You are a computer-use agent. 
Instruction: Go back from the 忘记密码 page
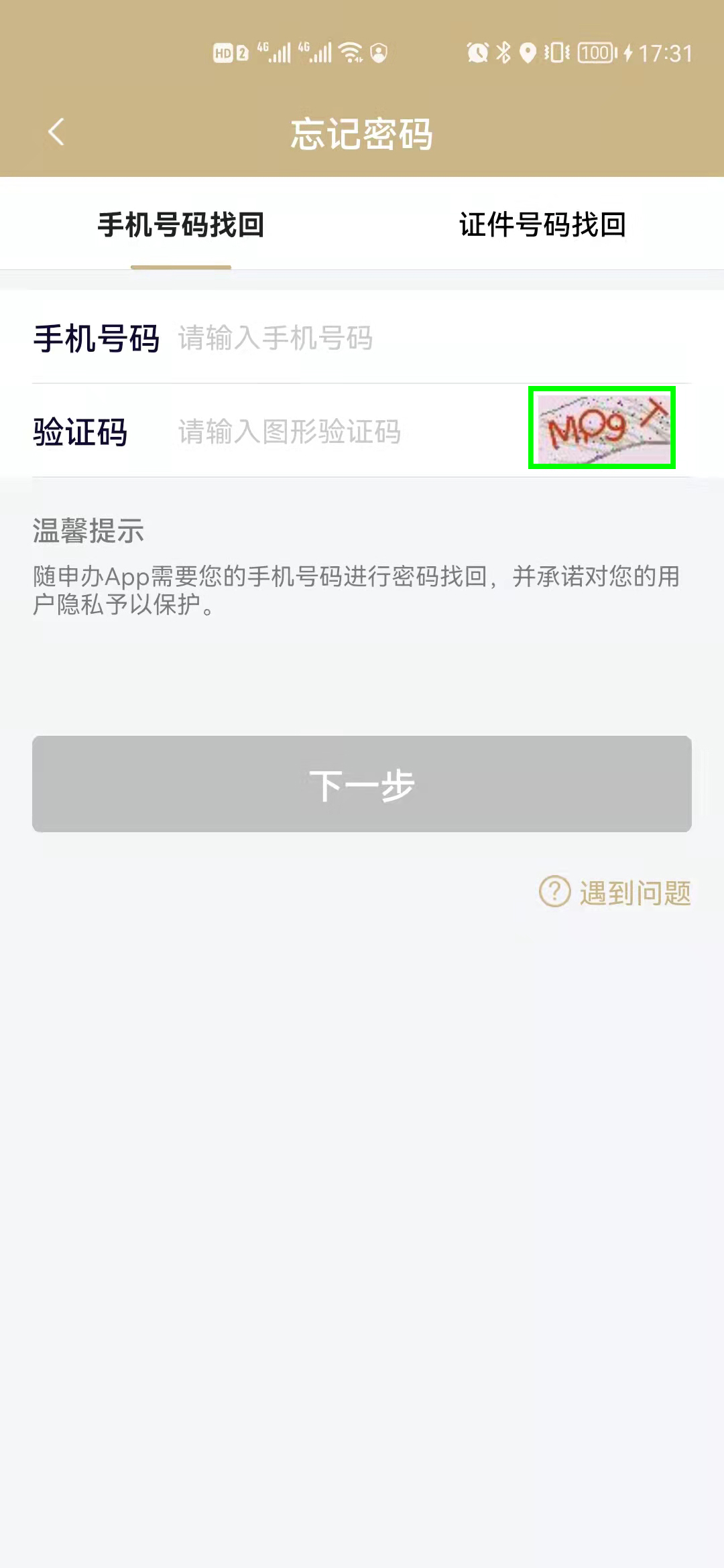click(x=56, y=132)
